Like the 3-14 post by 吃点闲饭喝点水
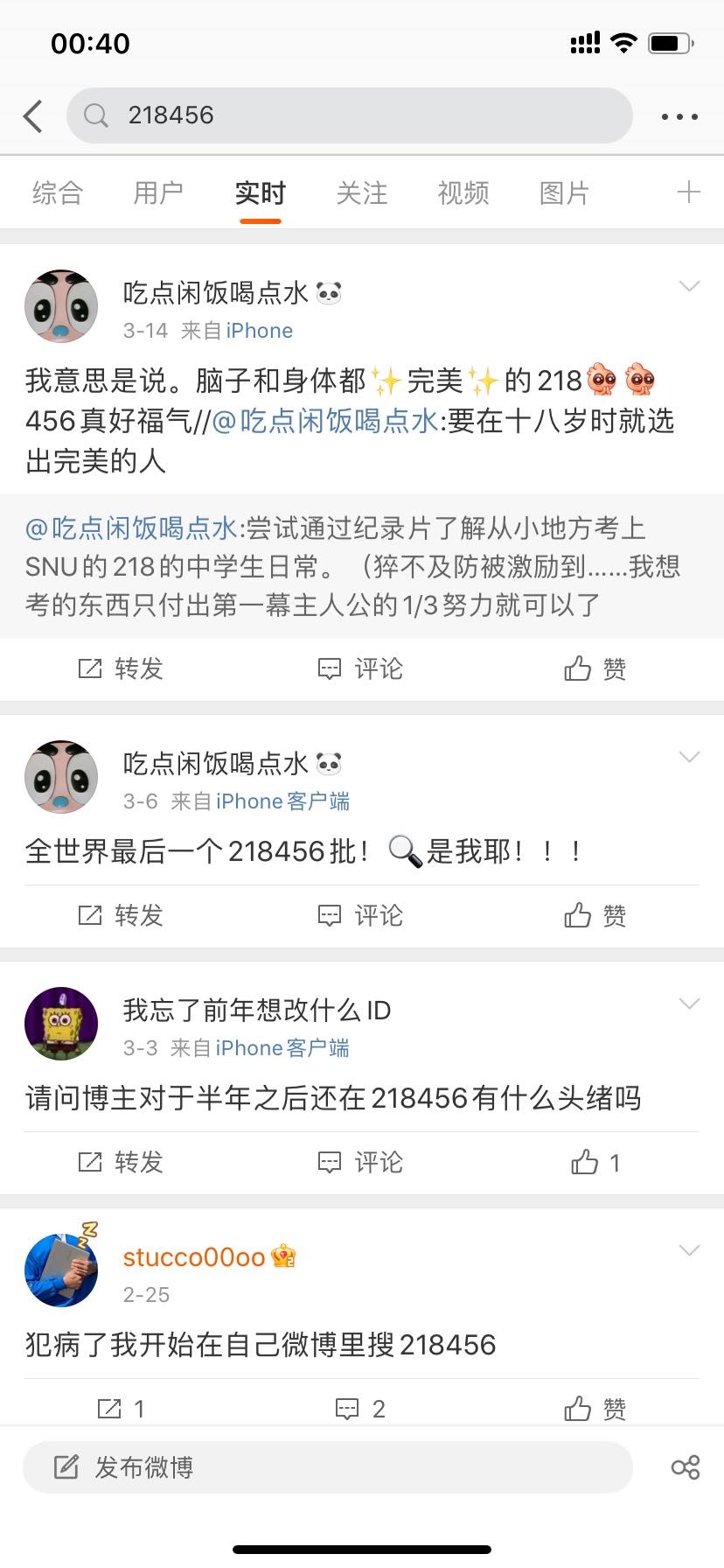Image resolution: width=724 pixels, height=1568 pixels. coord(595,669)
